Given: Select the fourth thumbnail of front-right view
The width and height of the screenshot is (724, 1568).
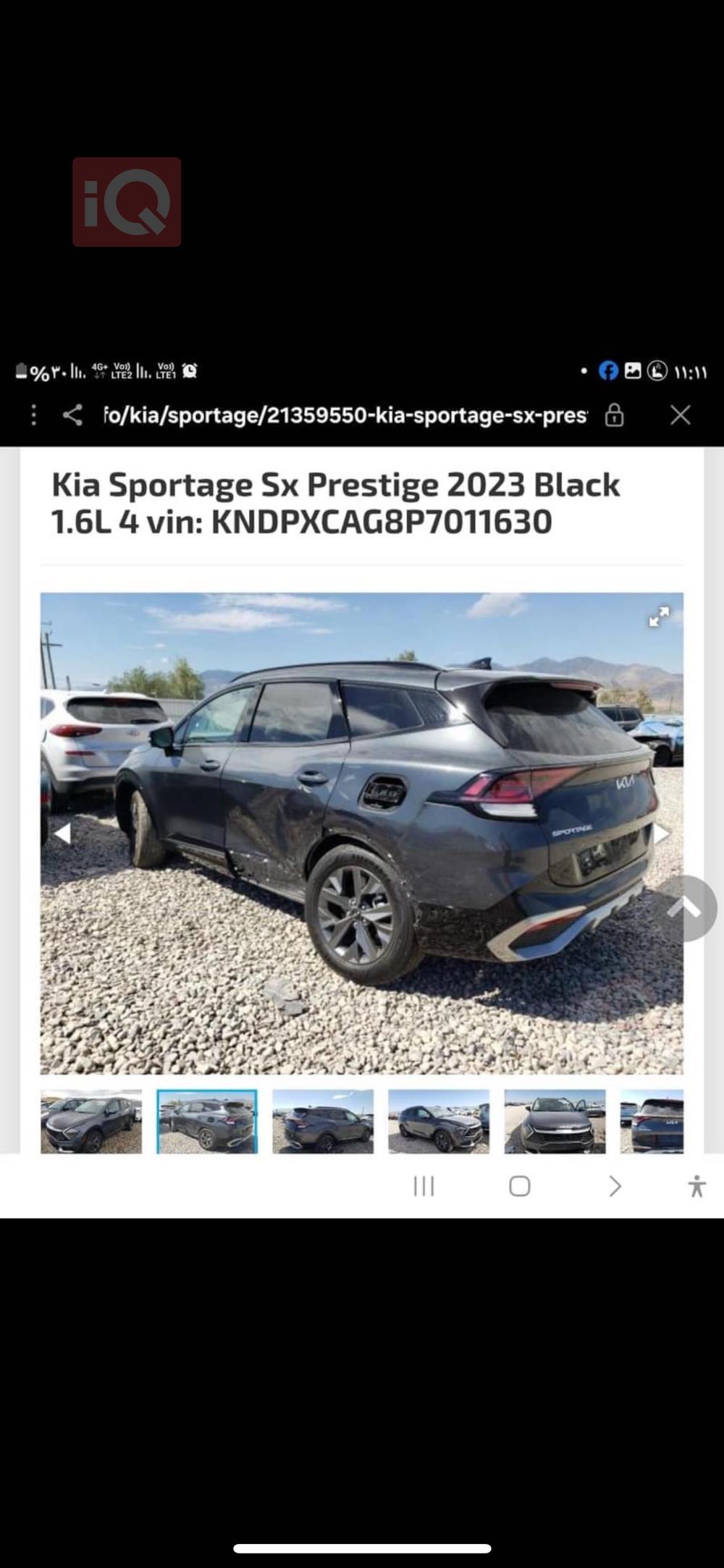Looking at the screenshot, I should [439, 1121].
